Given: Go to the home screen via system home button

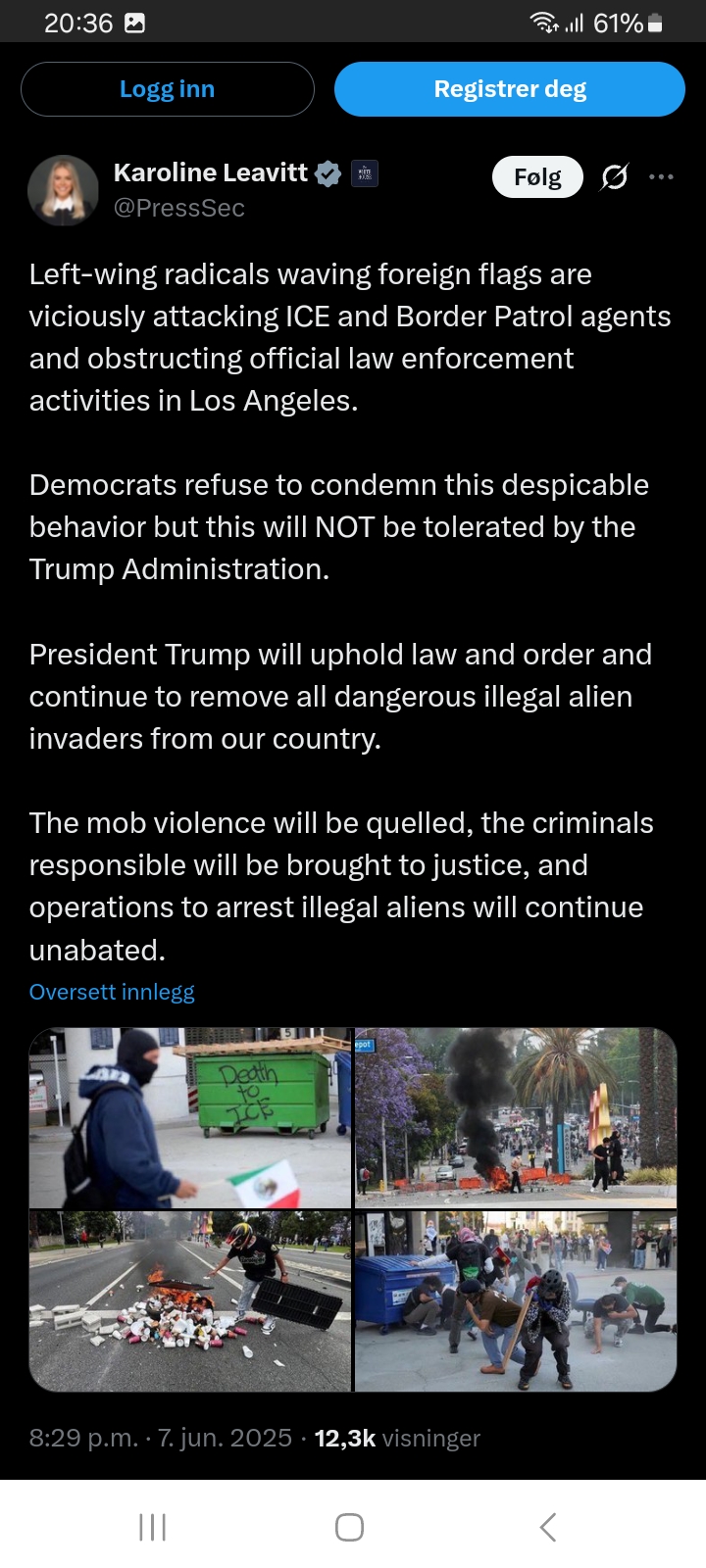Looking at the screenshot, I should click(x=350, y=1527).
